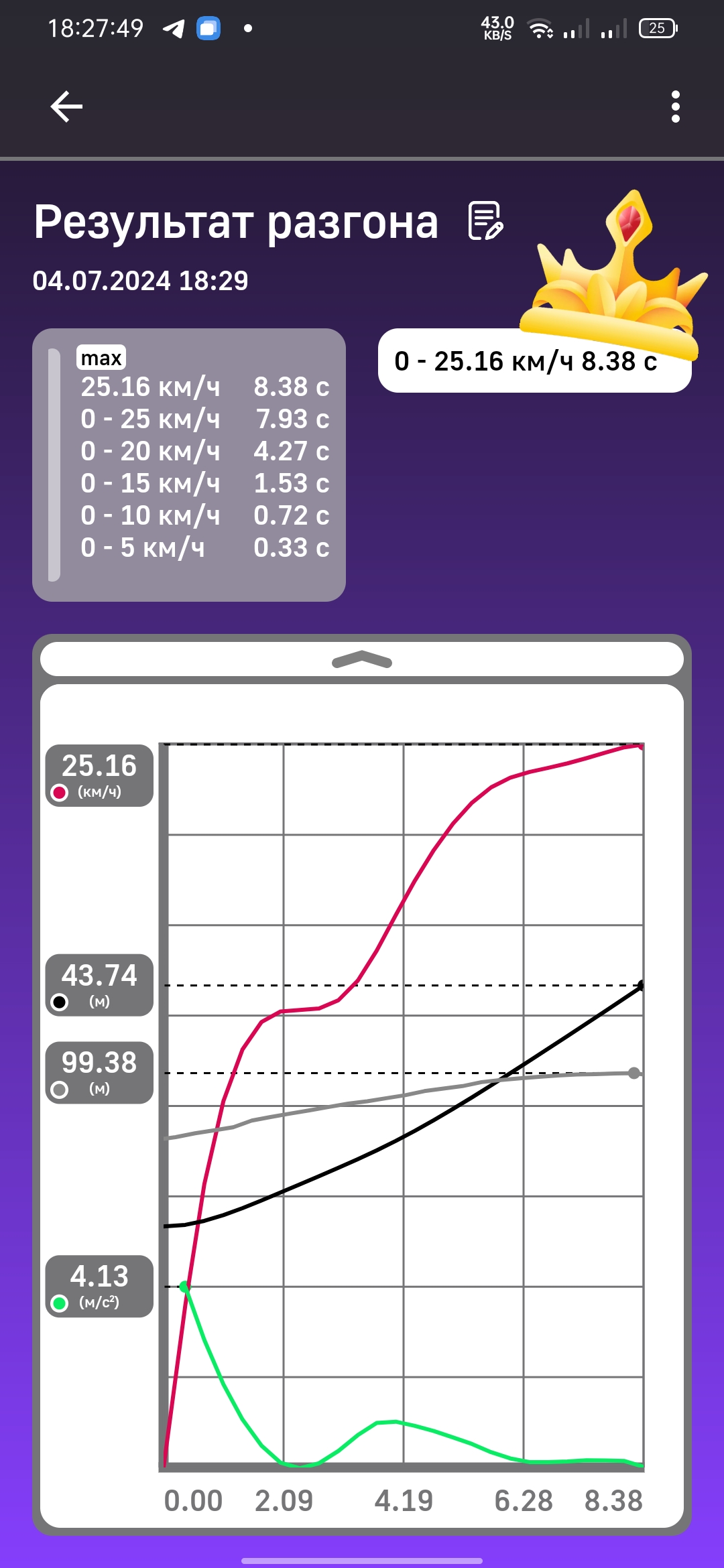The width and height of the screenshot is (724, 1568).
Task: Collapse the chart panel with the chevron
Action: click(362, 660)
